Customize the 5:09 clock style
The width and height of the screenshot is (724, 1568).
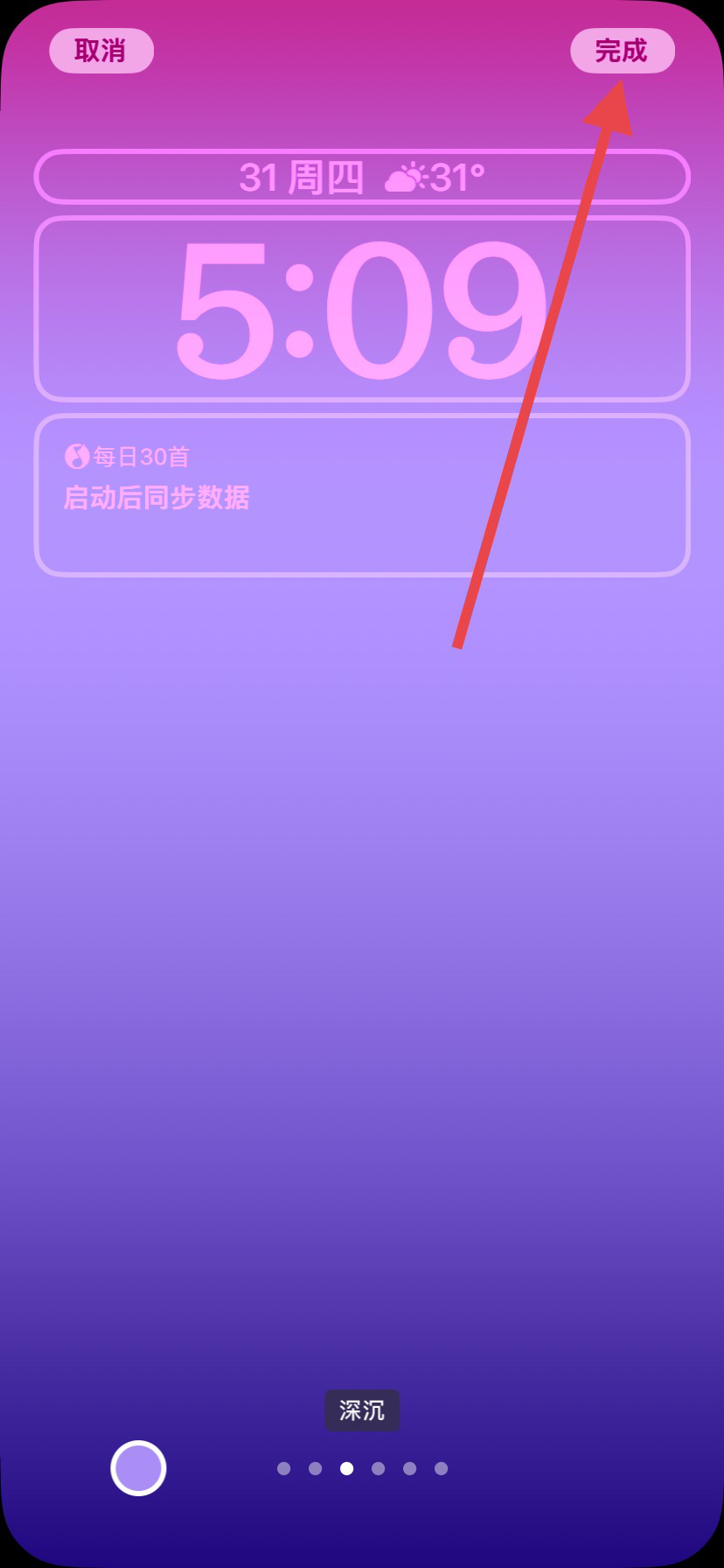(x=362, y=309)
